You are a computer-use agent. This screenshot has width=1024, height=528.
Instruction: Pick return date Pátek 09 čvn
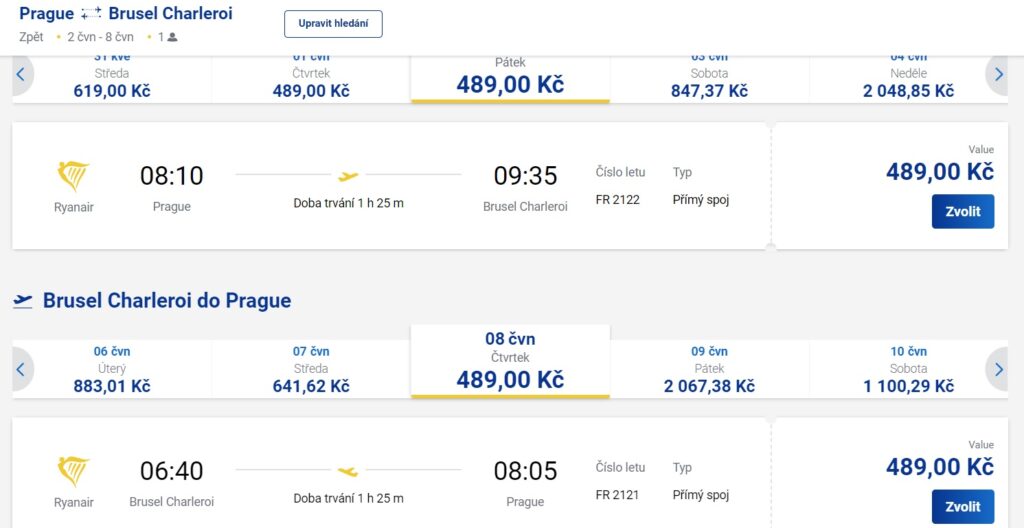click(x=709, y=369)
